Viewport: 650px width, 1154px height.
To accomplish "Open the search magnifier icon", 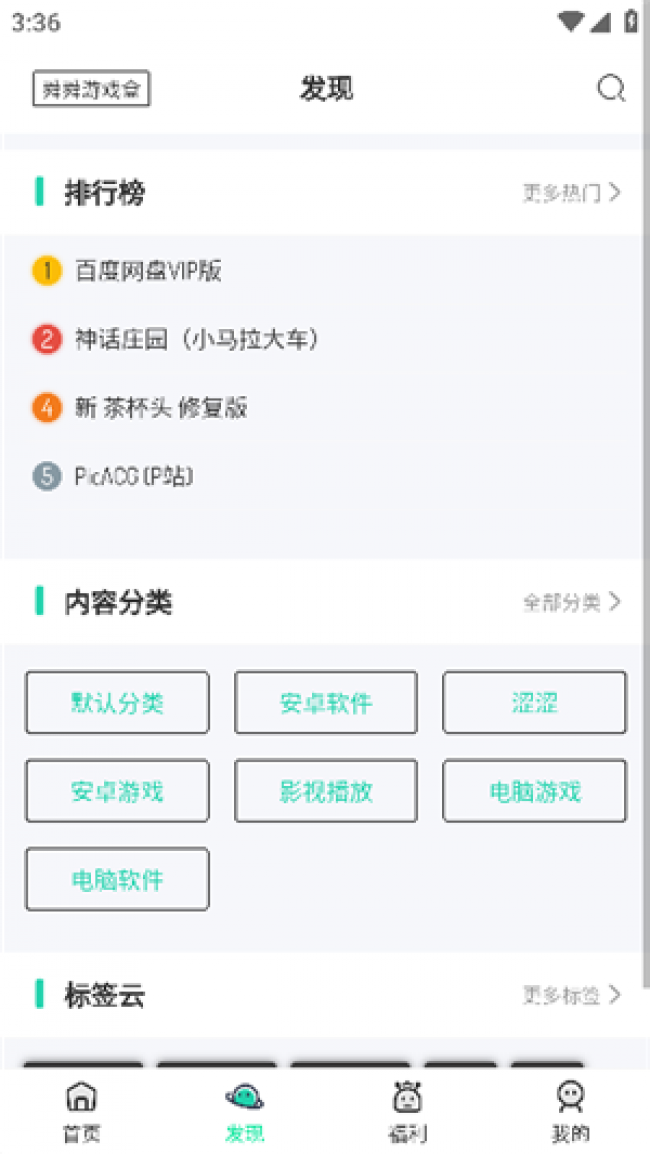I will click(611, 89).
